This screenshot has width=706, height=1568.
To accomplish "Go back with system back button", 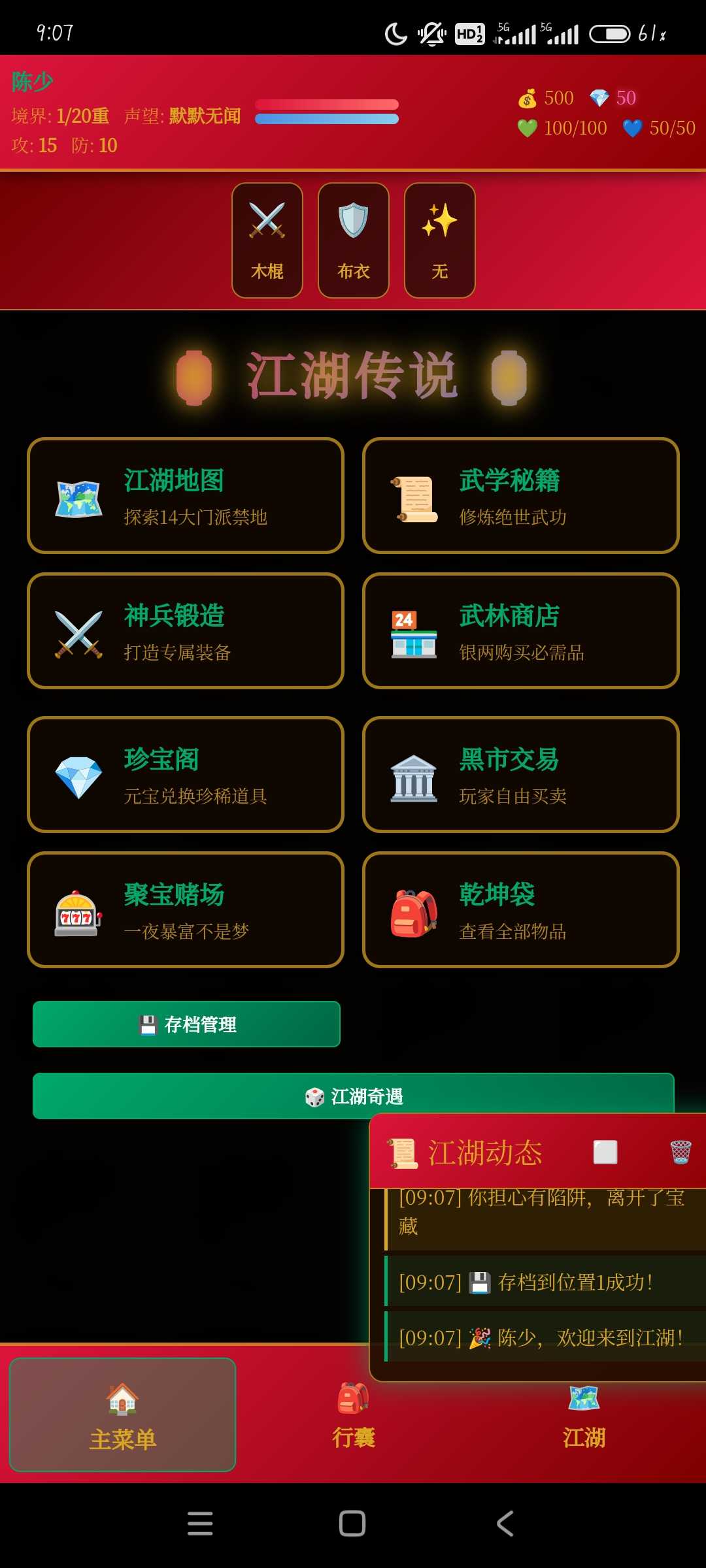I will tap(505, 1524).
